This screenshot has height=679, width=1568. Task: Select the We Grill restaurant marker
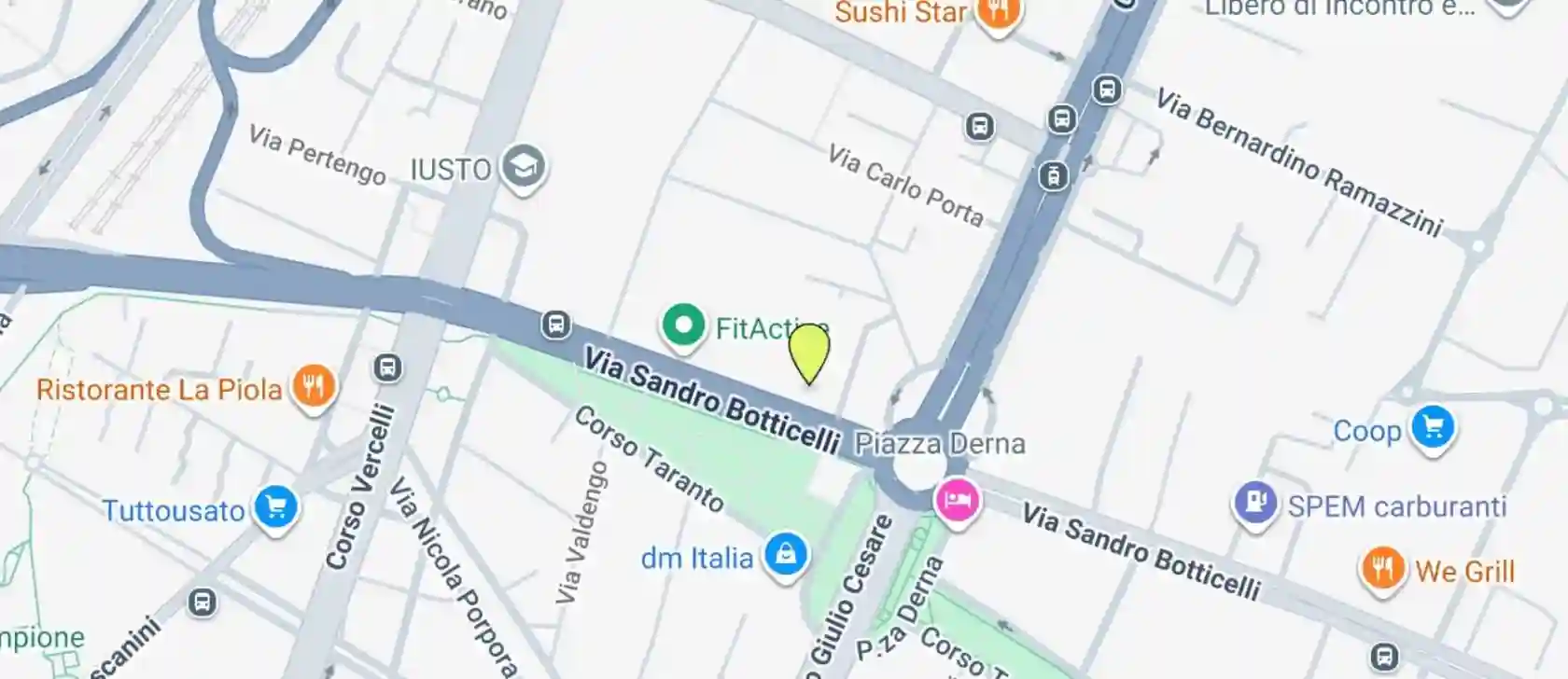(x=1382, y=568)
